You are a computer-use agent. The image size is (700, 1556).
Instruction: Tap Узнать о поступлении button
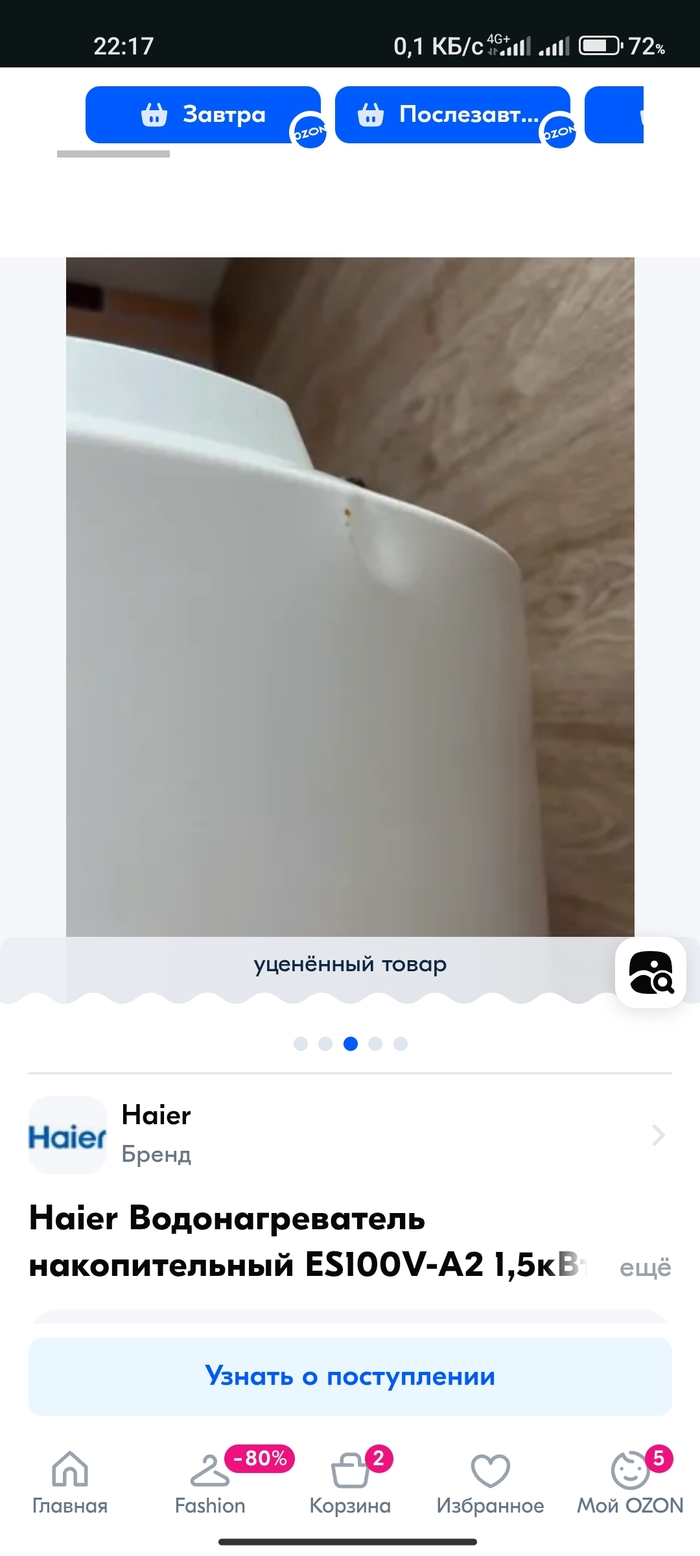(x=350, y=1376)
